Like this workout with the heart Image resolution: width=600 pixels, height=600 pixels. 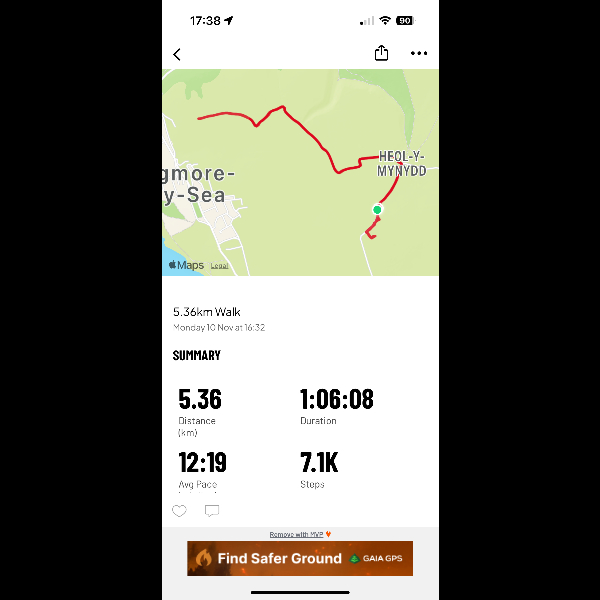coord(179,511)
